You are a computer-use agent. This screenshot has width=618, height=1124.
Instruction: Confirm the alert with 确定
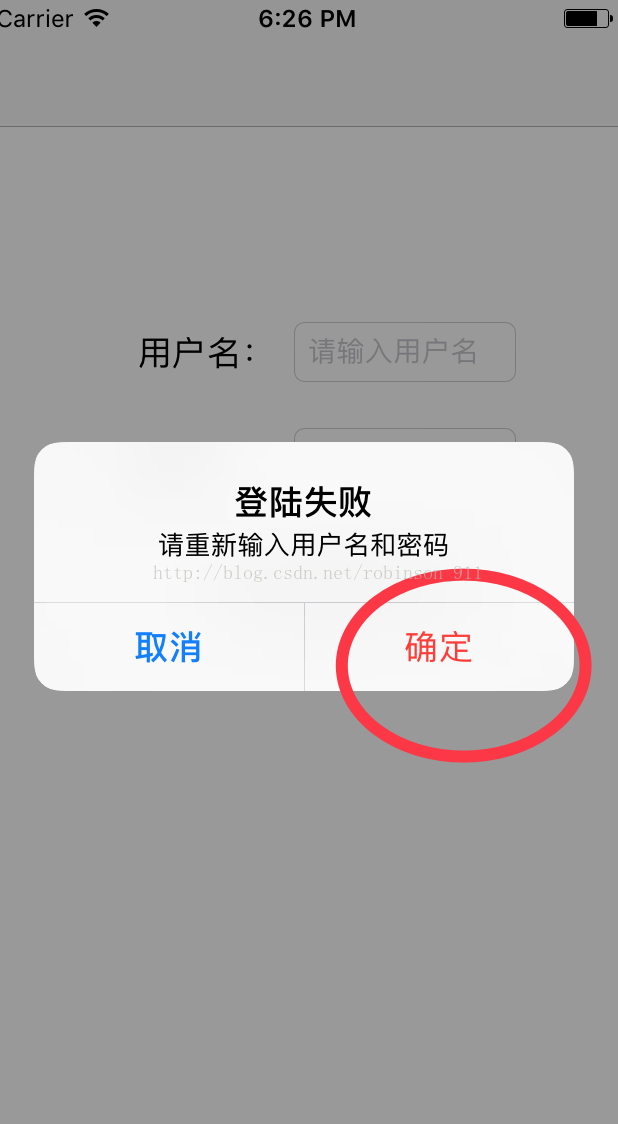click(x=438, y=647)
